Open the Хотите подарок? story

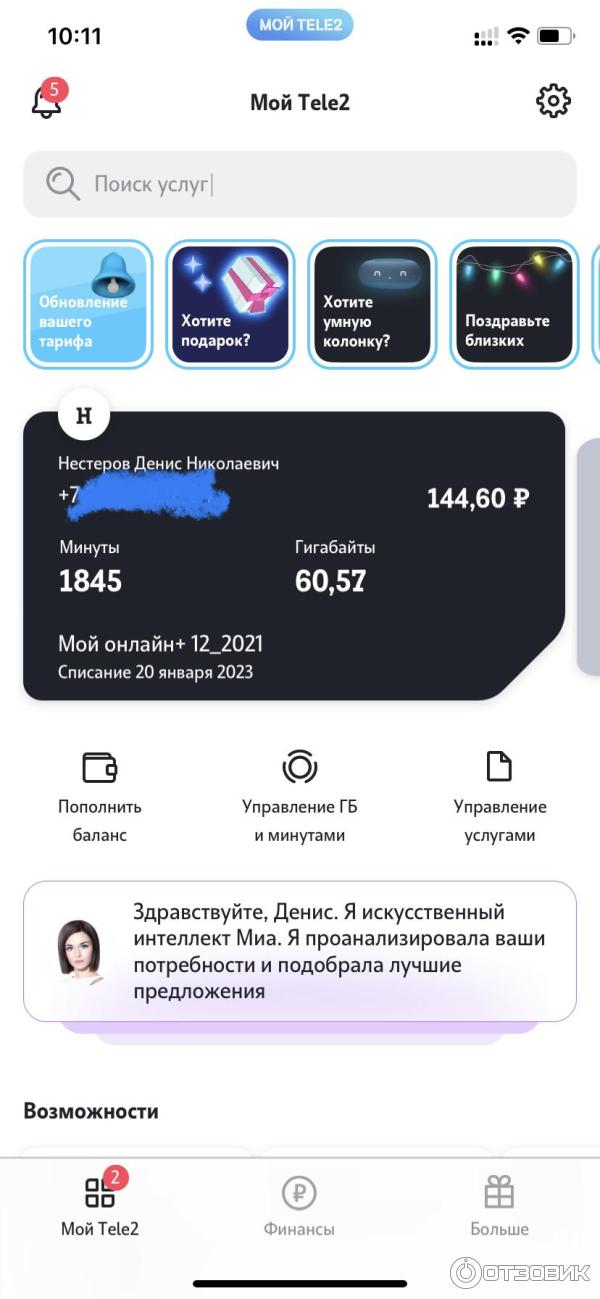(230, 304)
